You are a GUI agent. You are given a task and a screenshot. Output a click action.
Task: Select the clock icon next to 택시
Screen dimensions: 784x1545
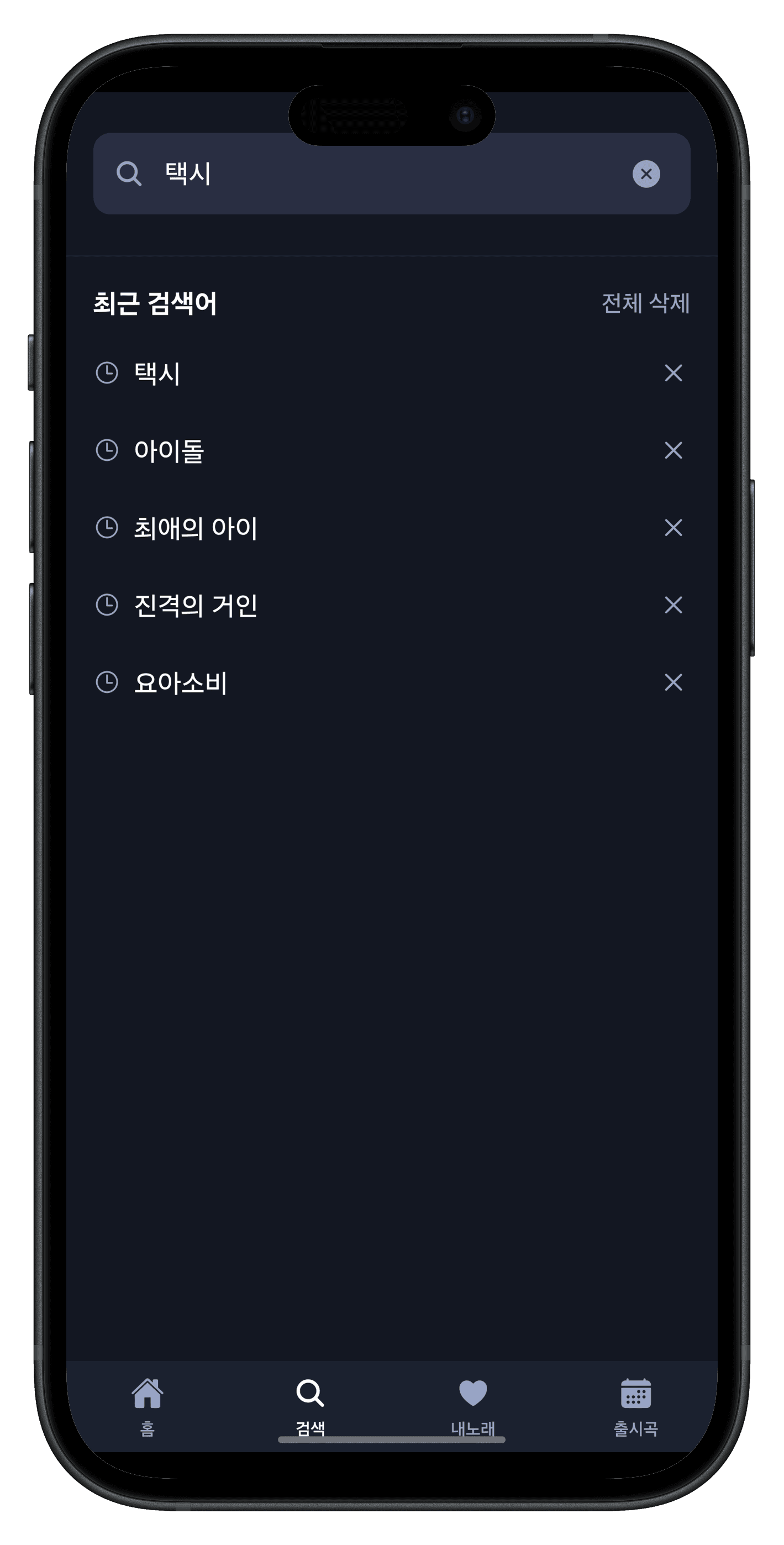(108, 373)
